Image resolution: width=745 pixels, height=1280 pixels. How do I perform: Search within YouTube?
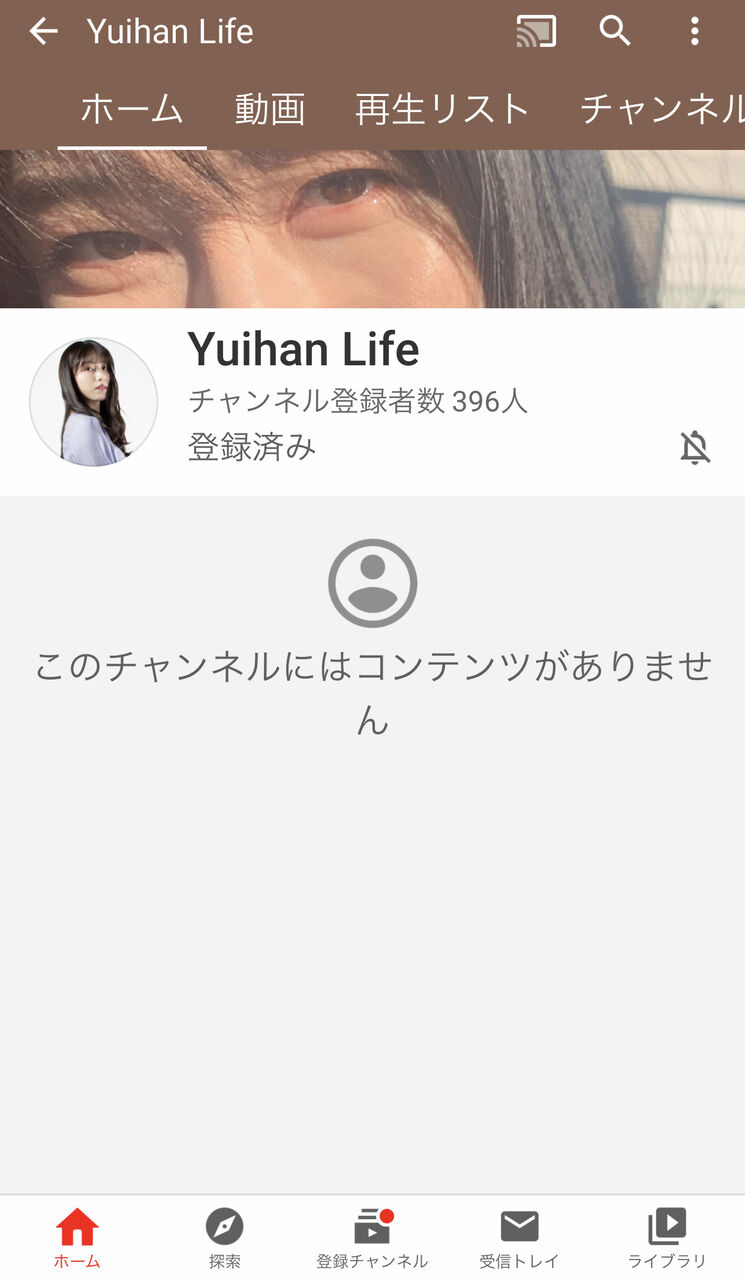point(615,32)
